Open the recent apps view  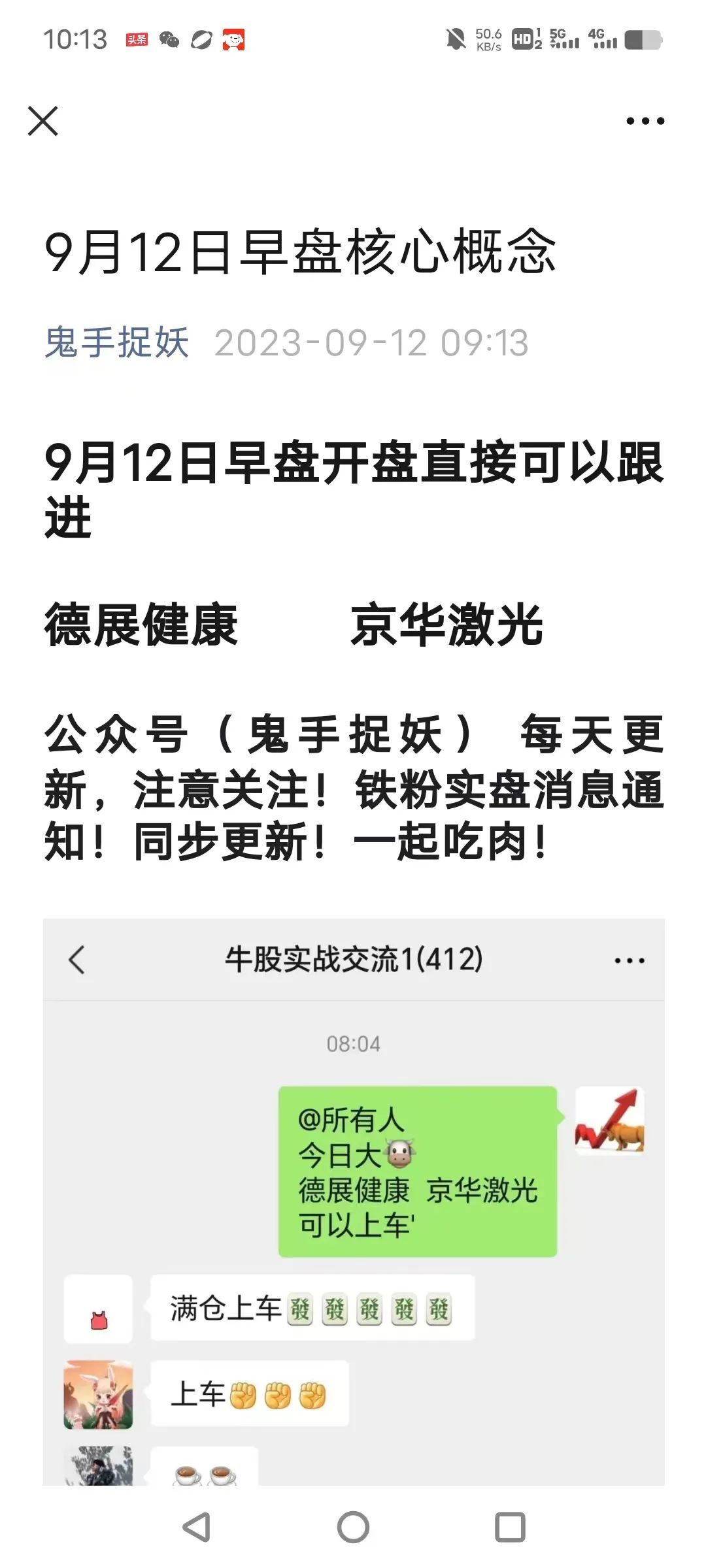(510, 1527)
